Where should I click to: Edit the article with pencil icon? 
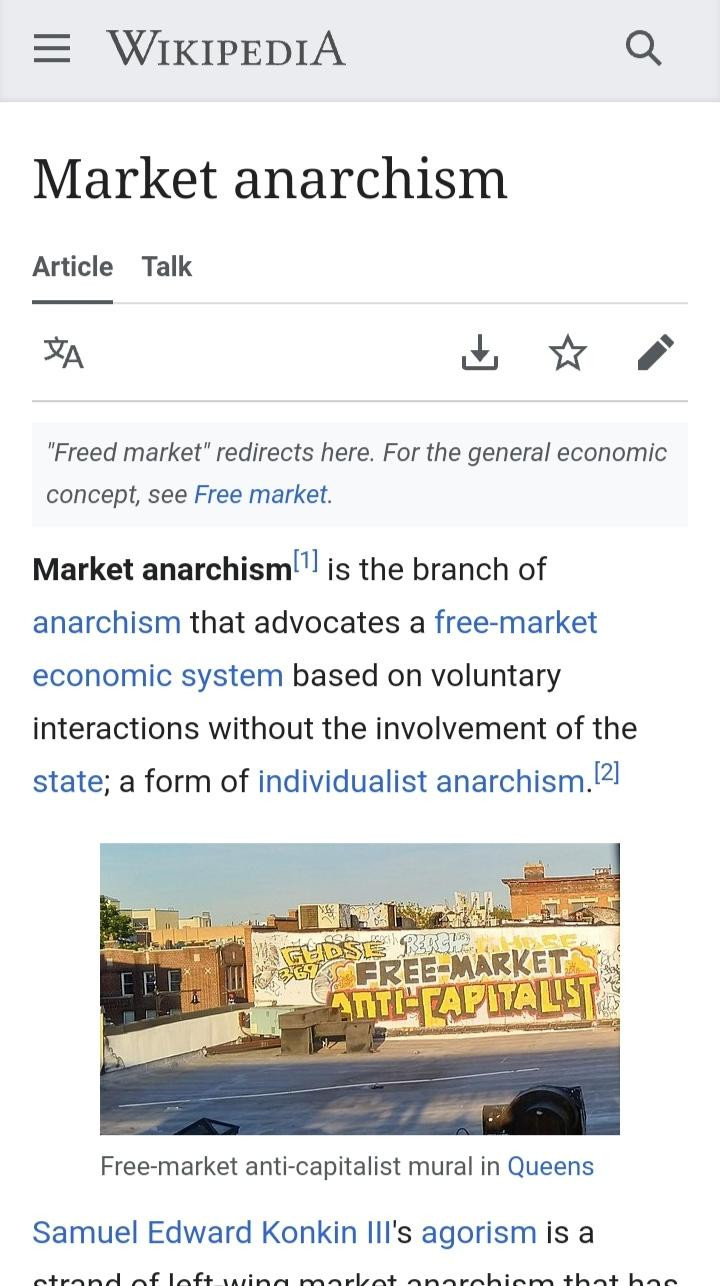pyautogui.click(x=656, y=352)
